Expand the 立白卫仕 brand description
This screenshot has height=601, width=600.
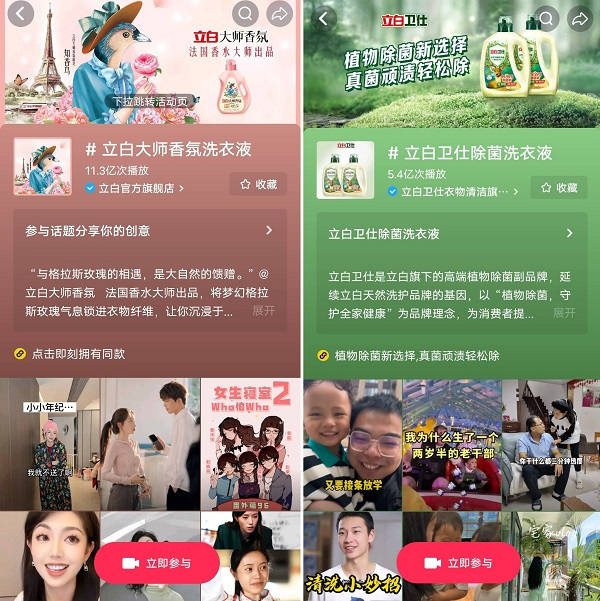point(564,312)
